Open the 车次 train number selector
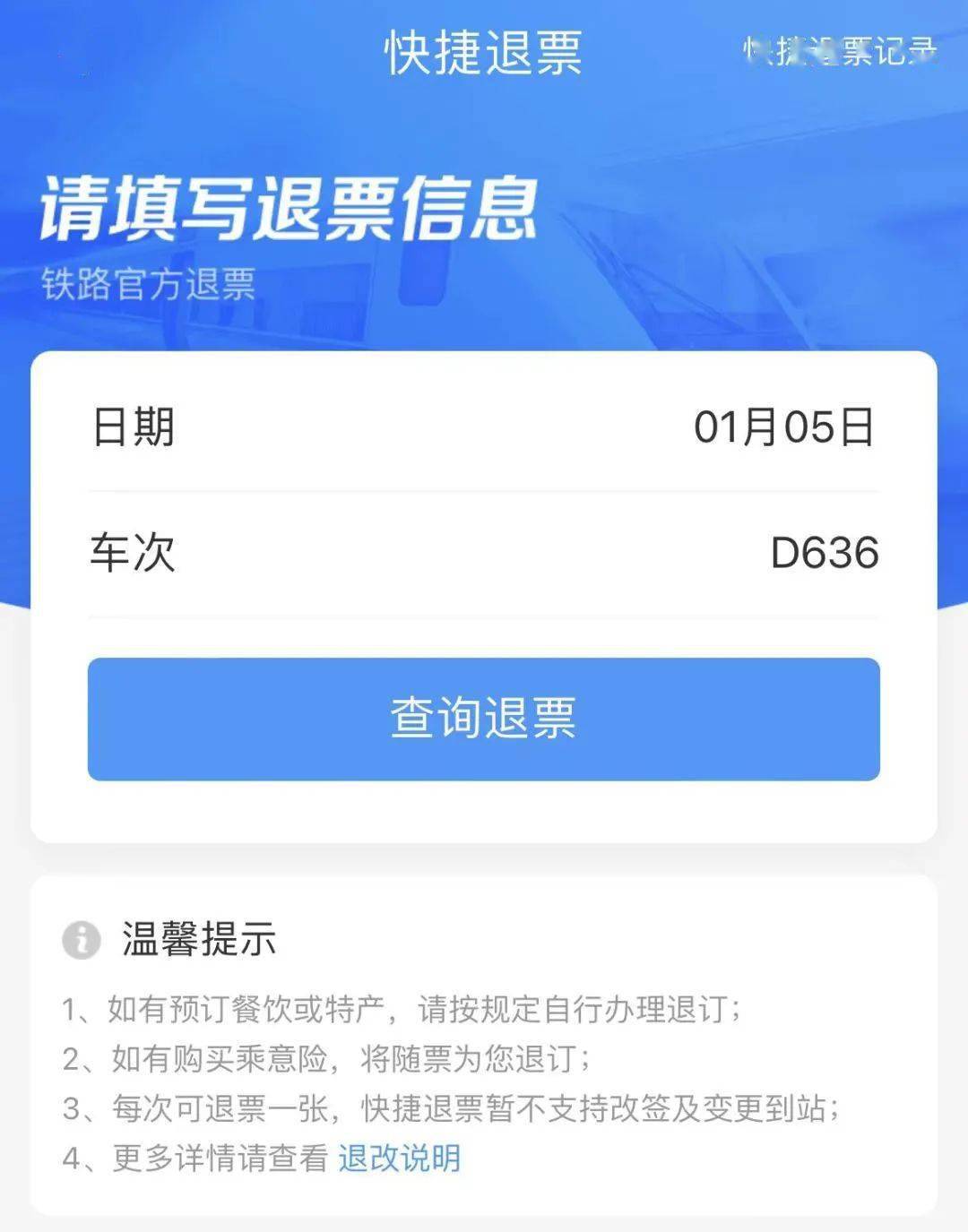This screenshot has height=1232, width=968. pos(484,553)
